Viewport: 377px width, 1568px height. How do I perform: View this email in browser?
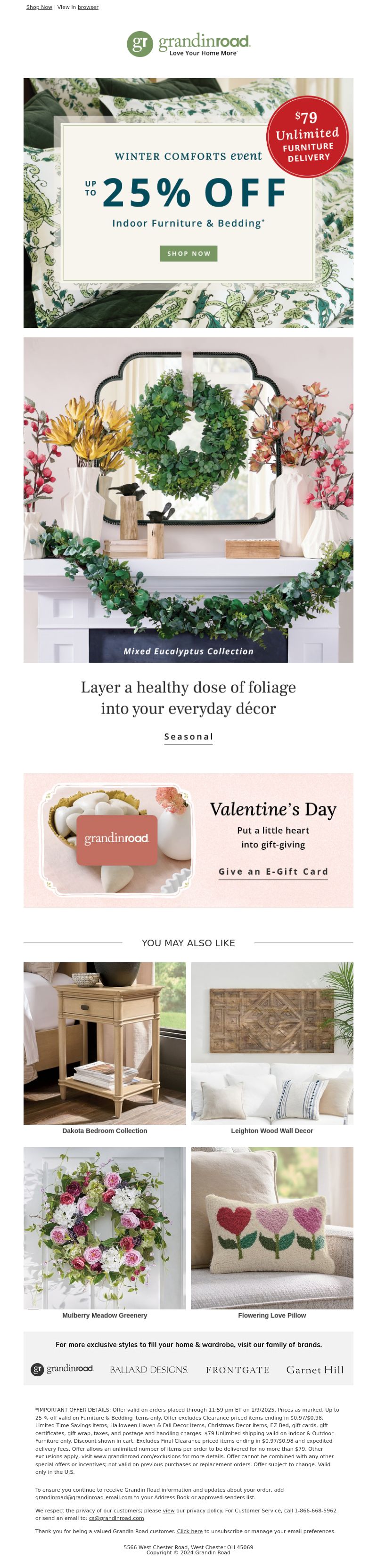pos(88,8)
